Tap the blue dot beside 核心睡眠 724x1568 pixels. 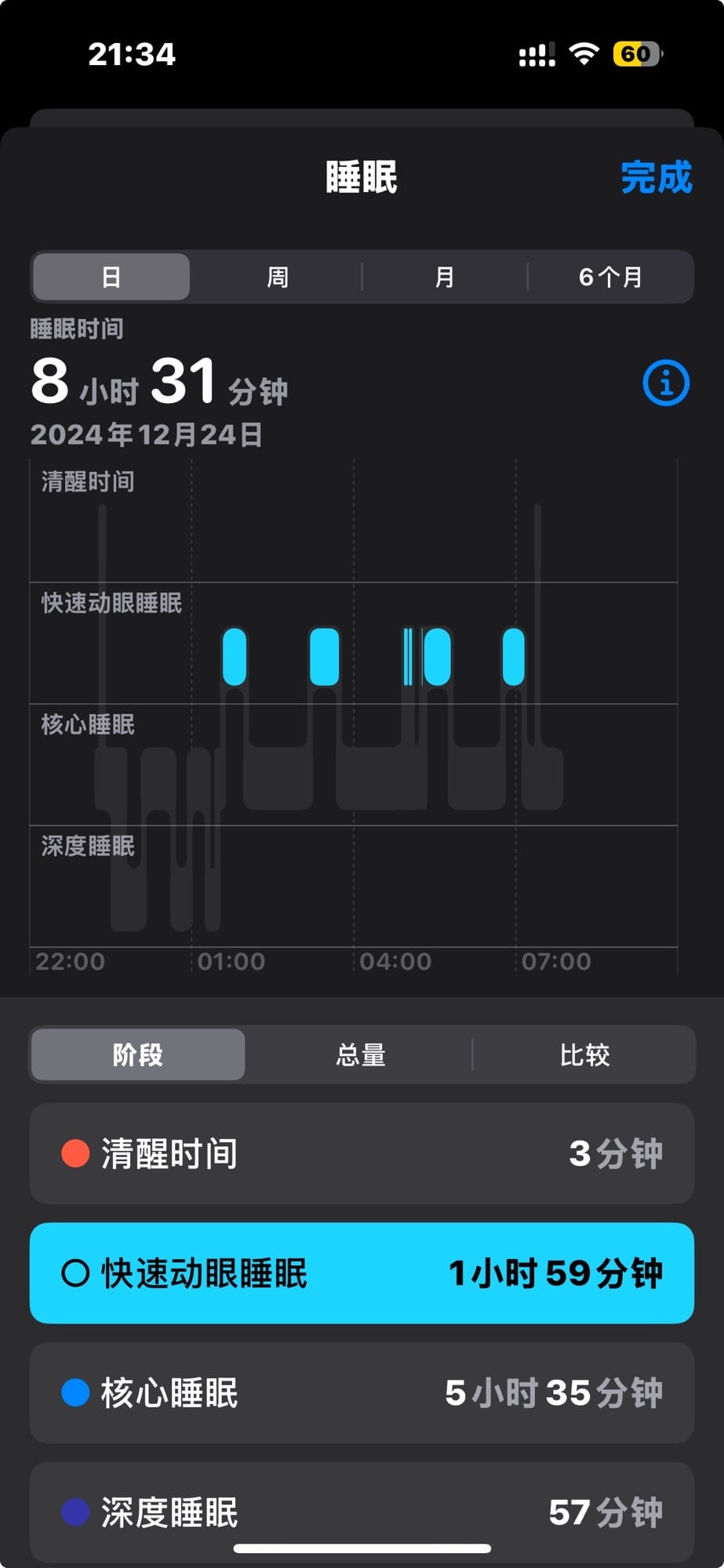[74, 1392]
